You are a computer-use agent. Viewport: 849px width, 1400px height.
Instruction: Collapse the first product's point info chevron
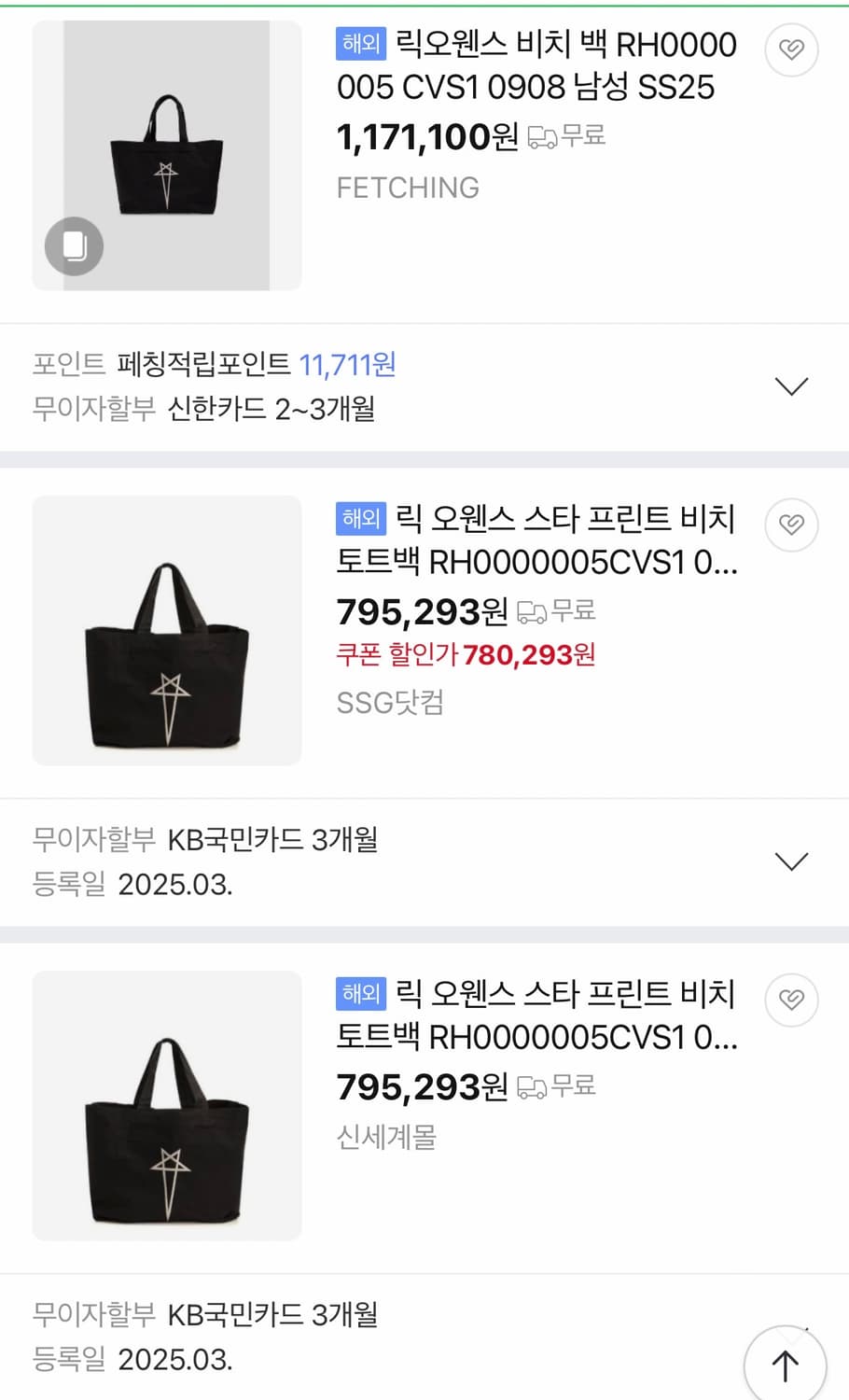pos(791,385)
